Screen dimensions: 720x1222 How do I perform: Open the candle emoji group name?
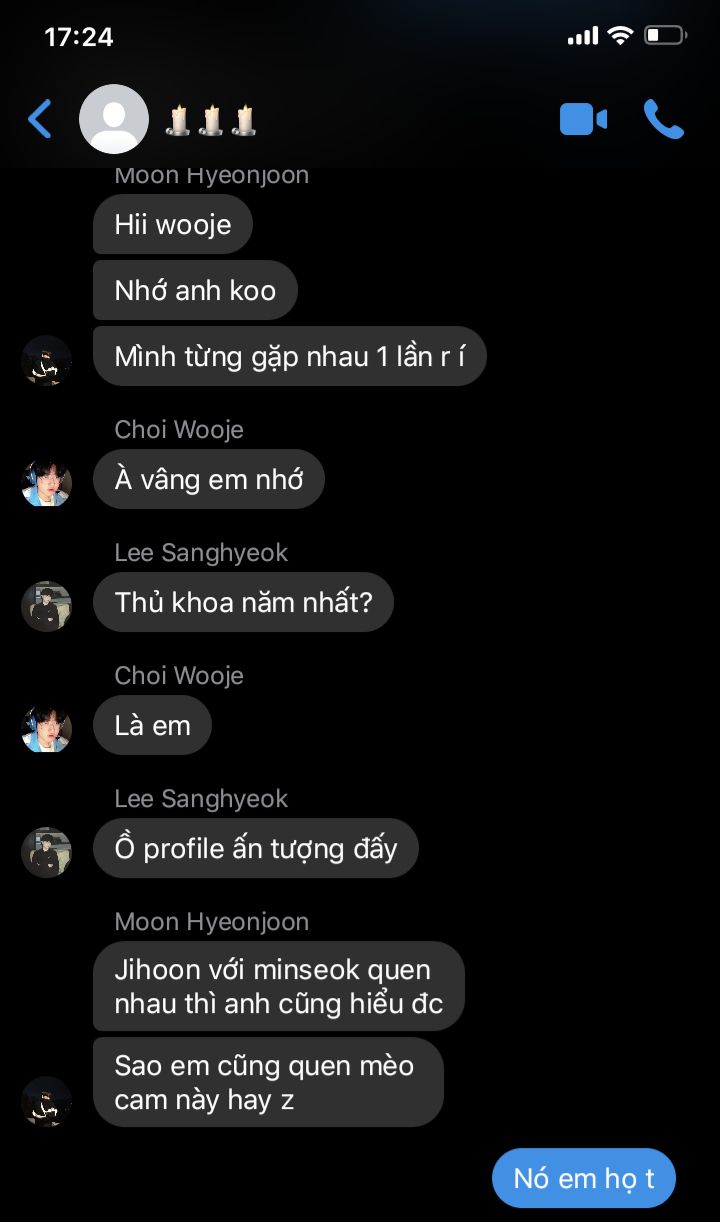pos(211,120)
